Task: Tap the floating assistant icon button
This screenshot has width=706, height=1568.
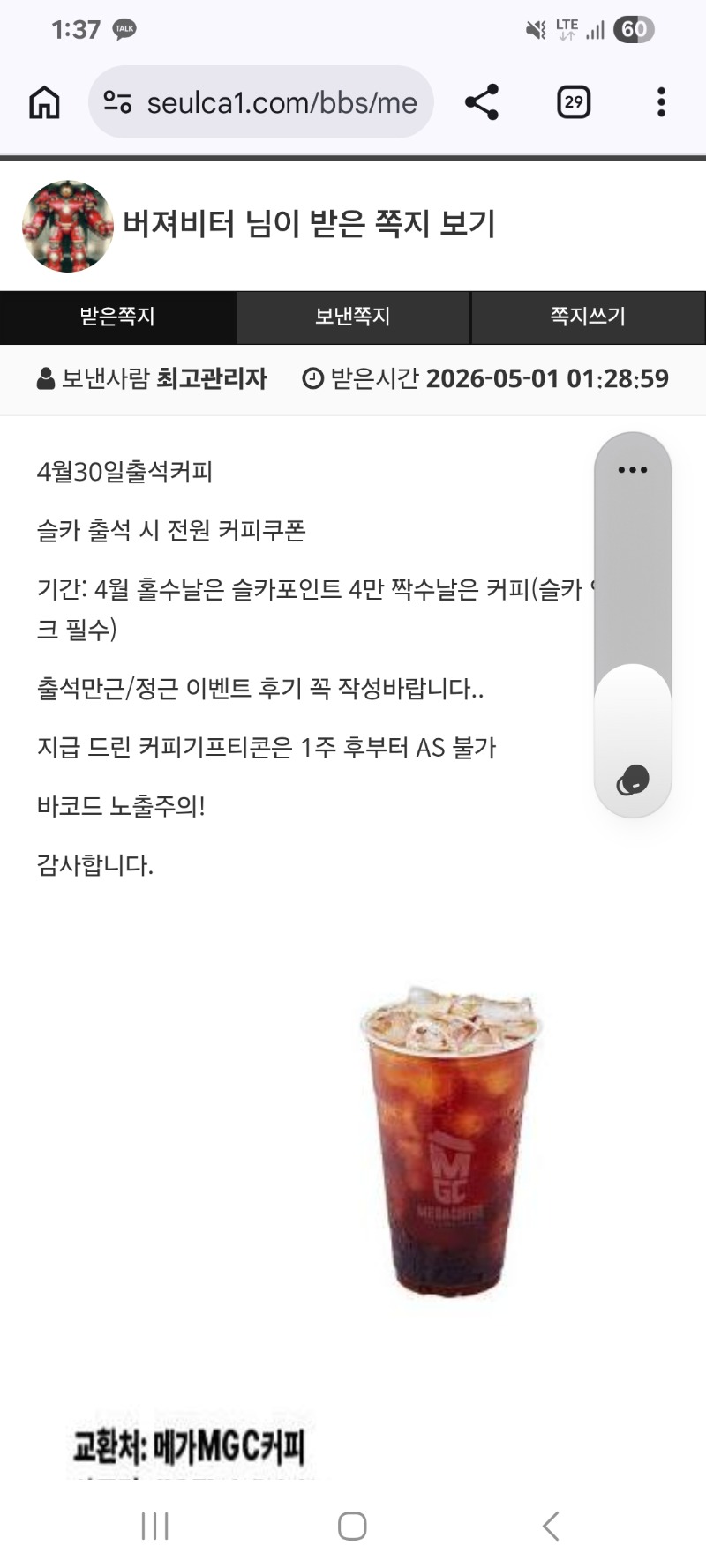Action: [x=633, y=780]
